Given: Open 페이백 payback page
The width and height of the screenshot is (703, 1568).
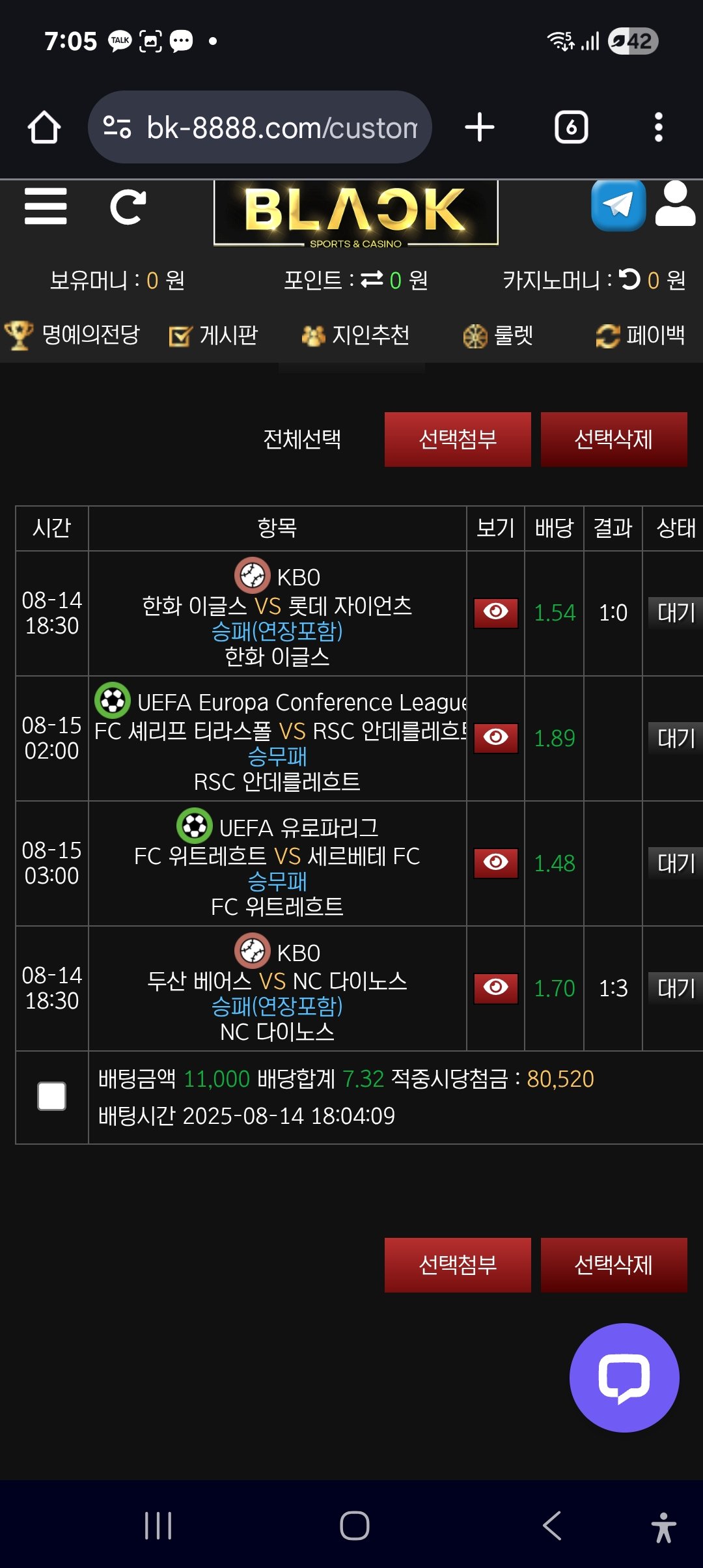Looking at the screenshot, I should coord(641,335).
